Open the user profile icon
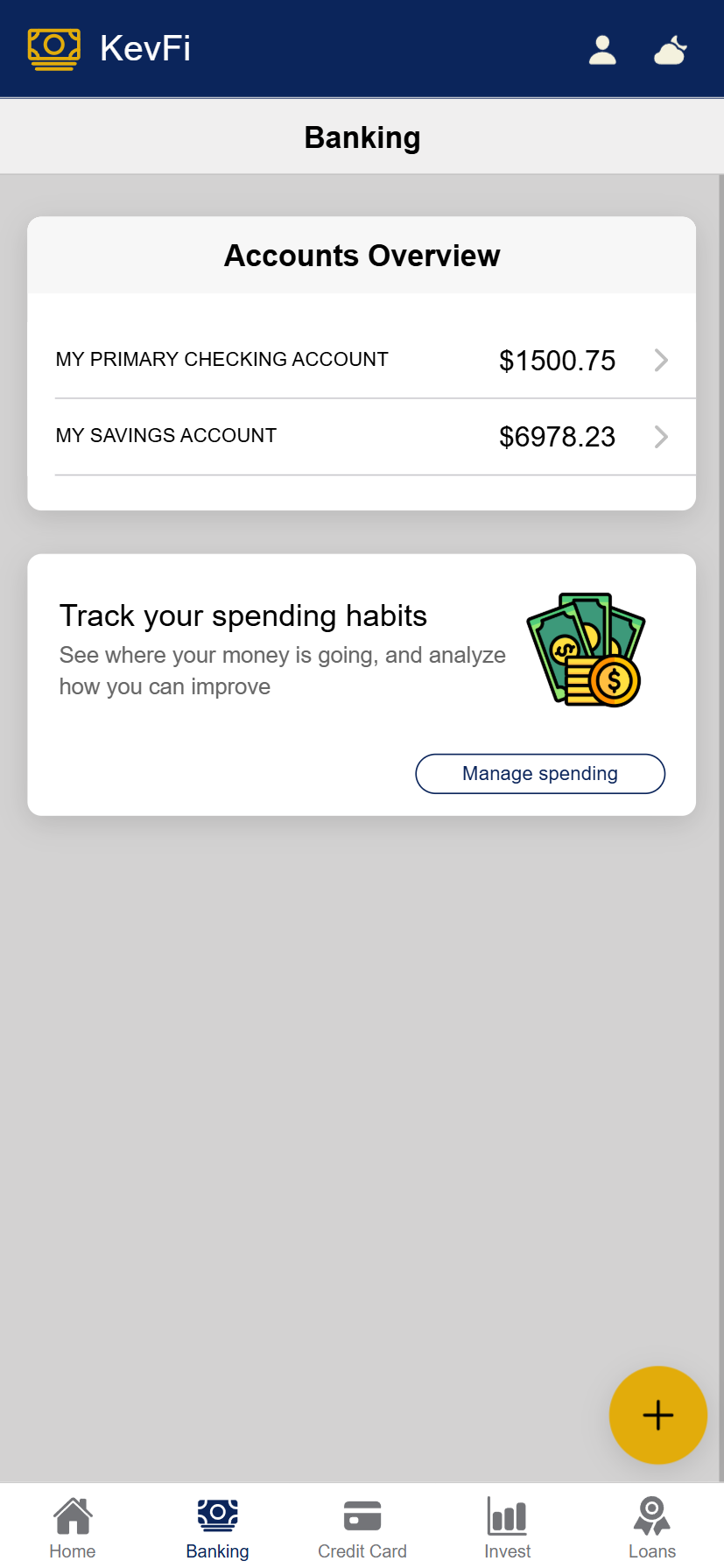This screenshot has height=1568, width=724. coord(602,50)
